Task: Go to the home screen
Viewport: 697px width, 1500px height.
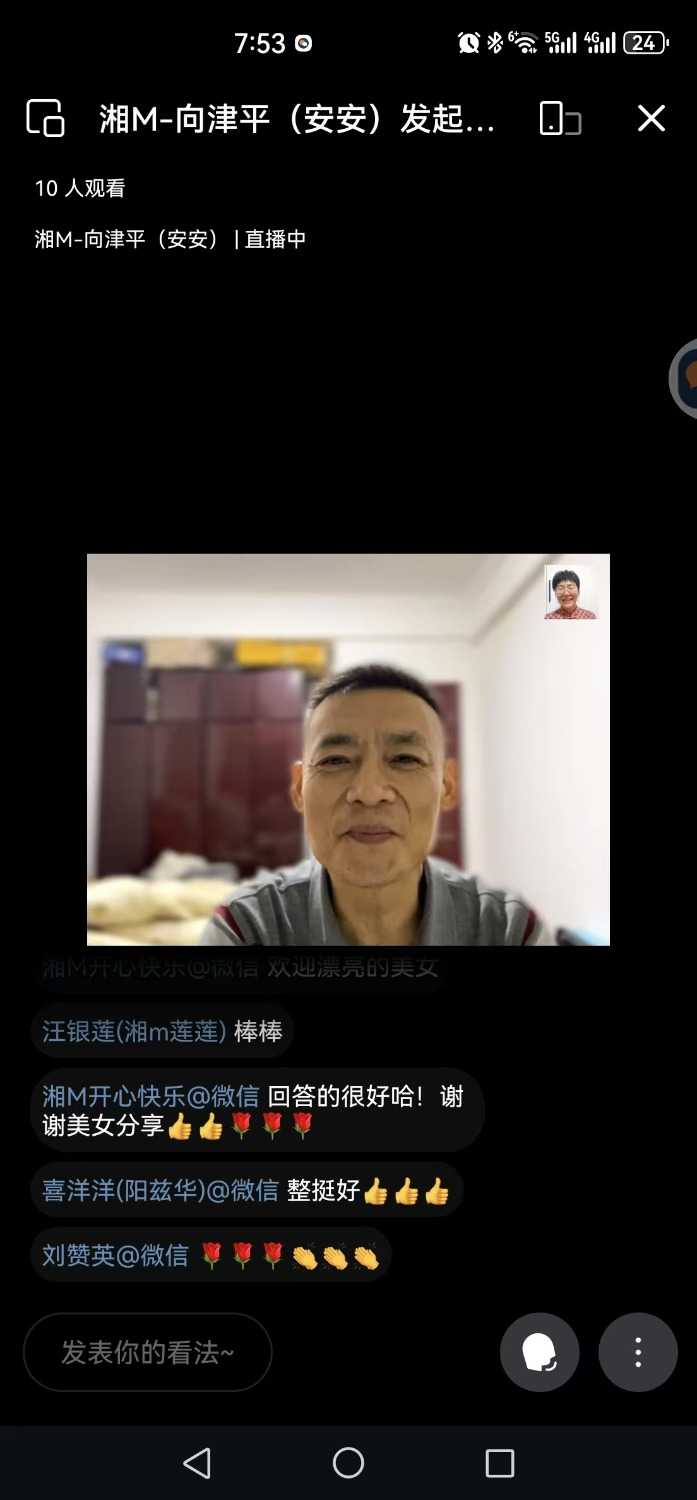Action: [348, 1463]
